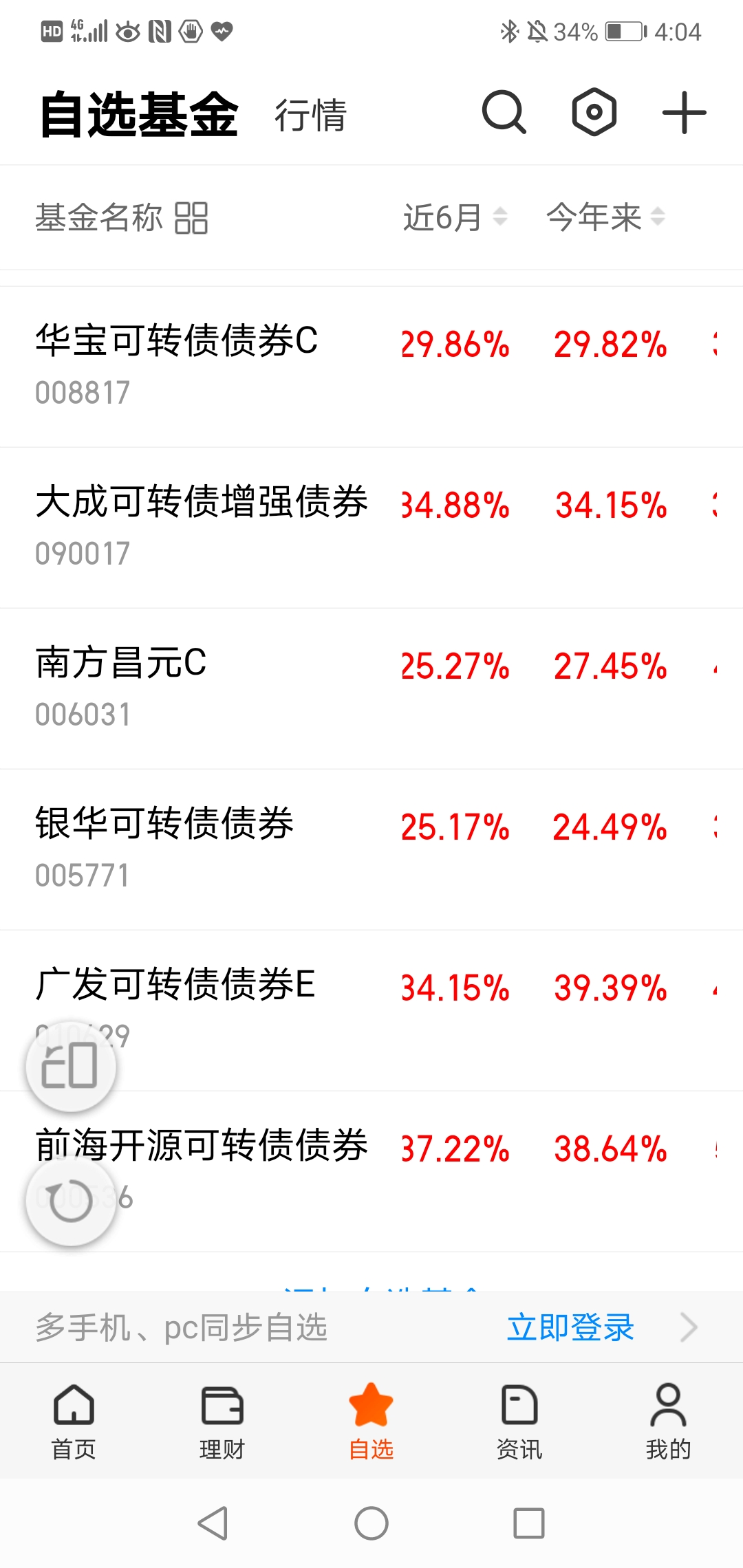The image size is (743, 1568).
Task: Open the hexagon settings icon
Action: [x=594, y=112]
